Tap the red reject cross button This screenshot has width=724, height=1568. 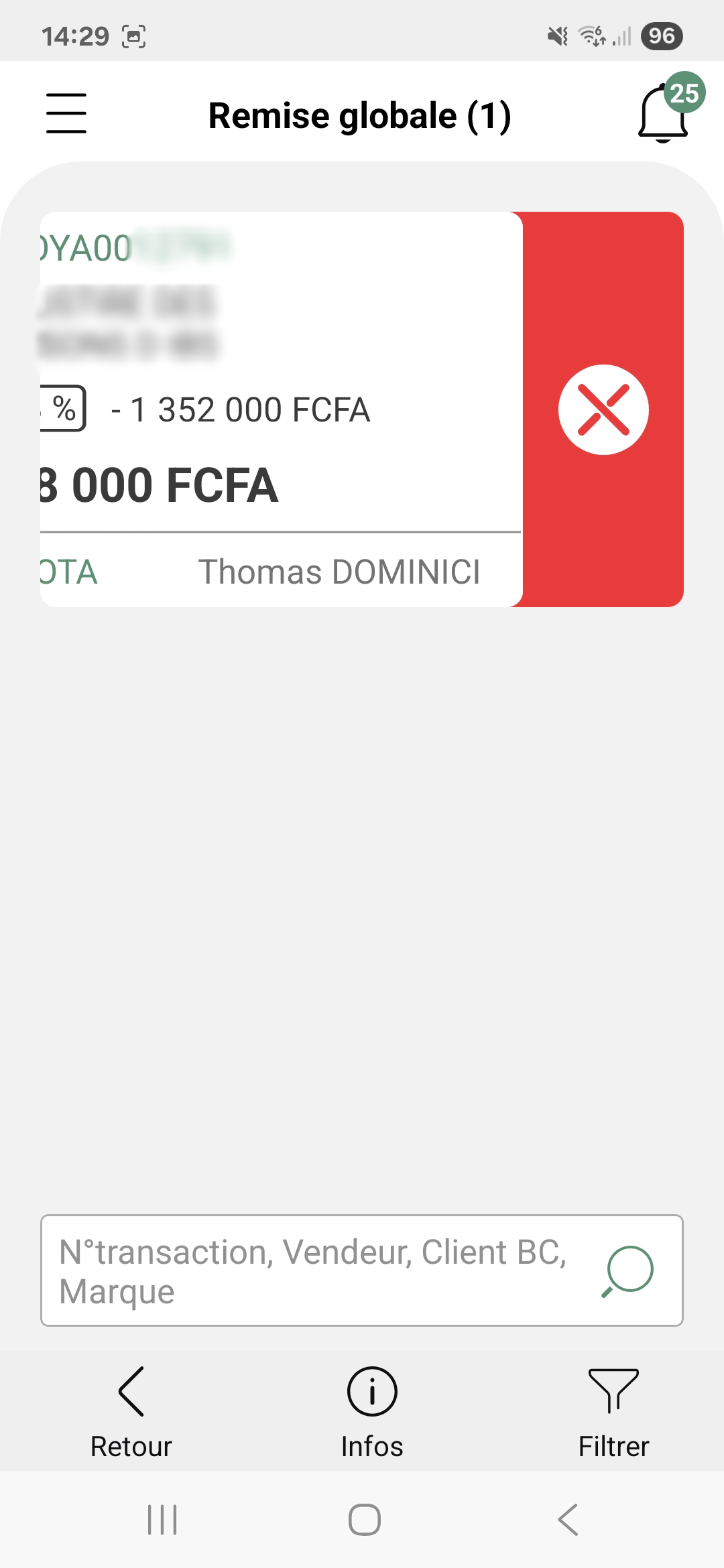[603, 409]
